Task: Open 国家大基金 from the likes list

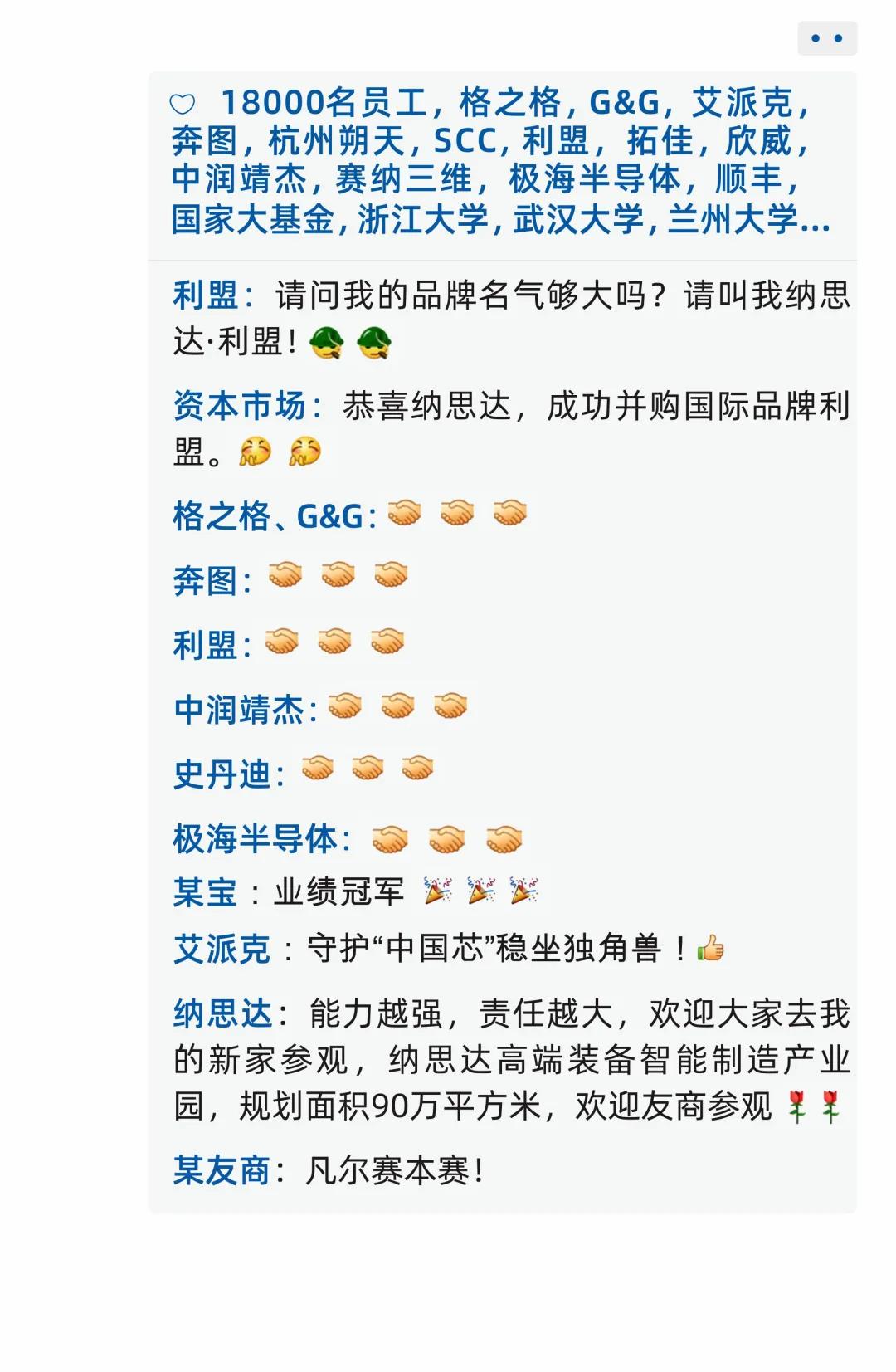Action: 252,220
